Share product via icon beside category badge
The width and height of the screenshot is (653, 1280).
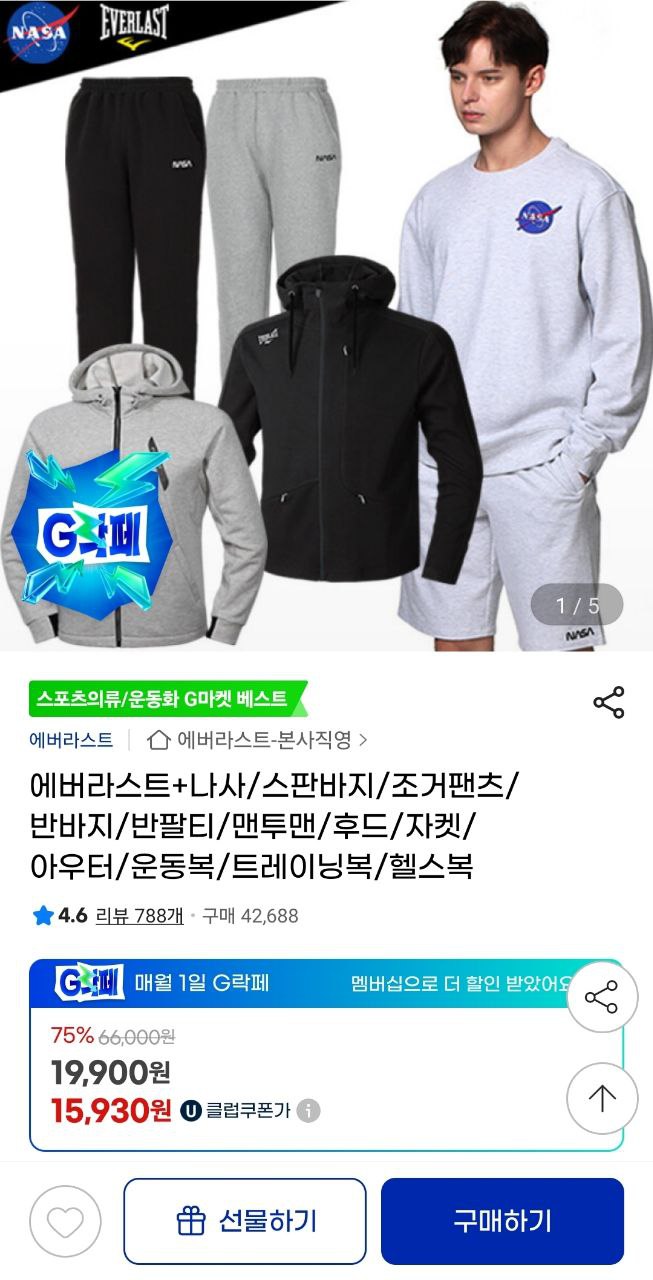pyautogui.click(x=609, y=702)
